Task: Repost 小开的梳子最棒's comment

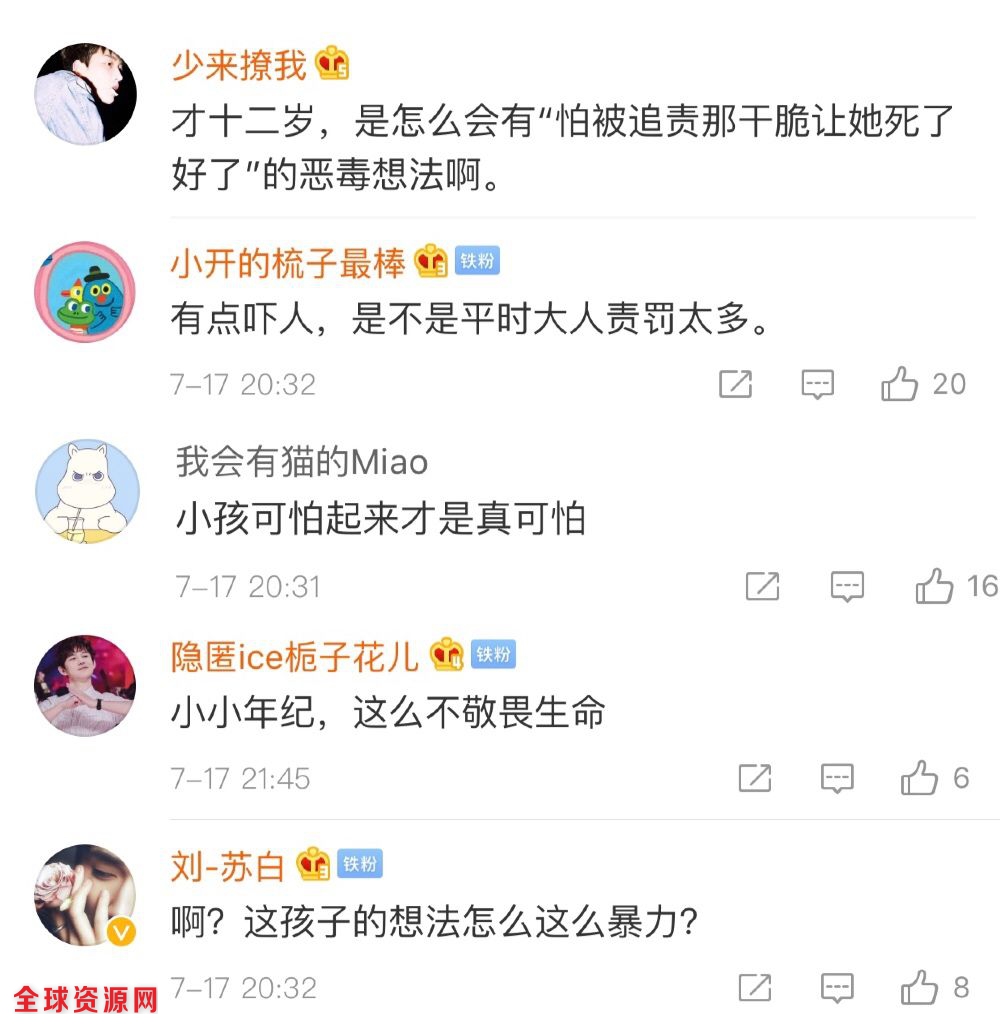Action: [735, 384]
